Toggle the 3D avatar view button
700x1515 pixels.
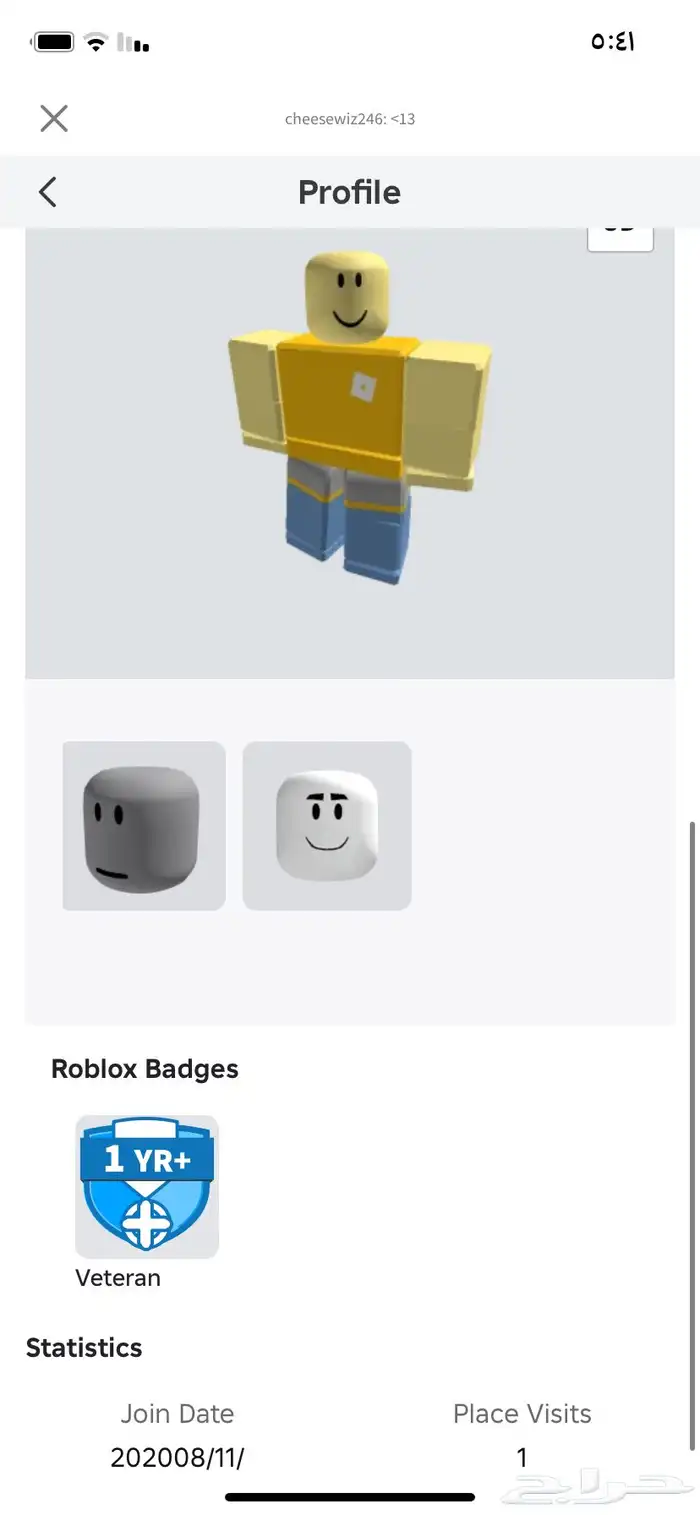[620, 236]
